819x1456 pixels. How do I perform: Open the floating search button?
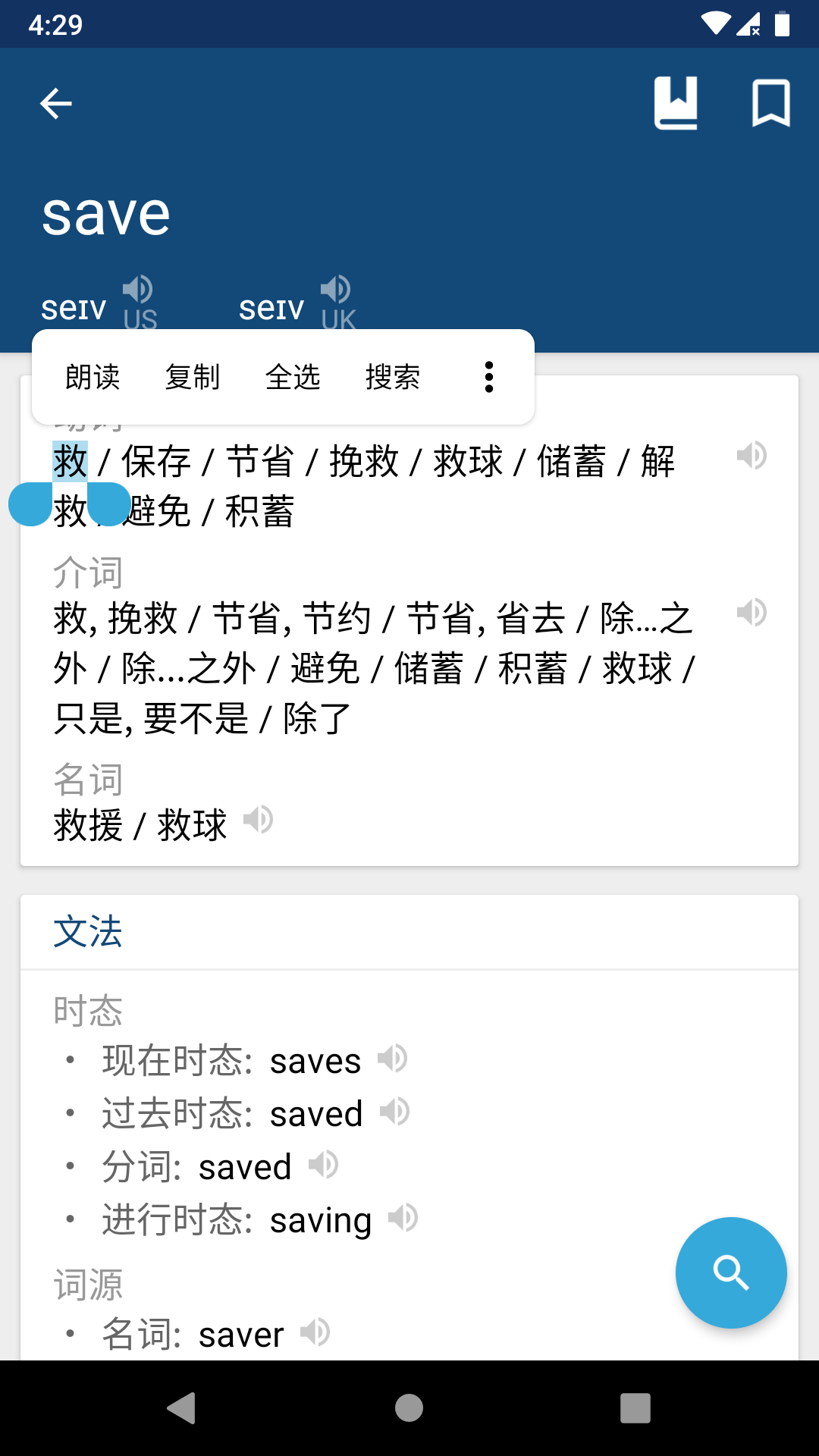731,1272
